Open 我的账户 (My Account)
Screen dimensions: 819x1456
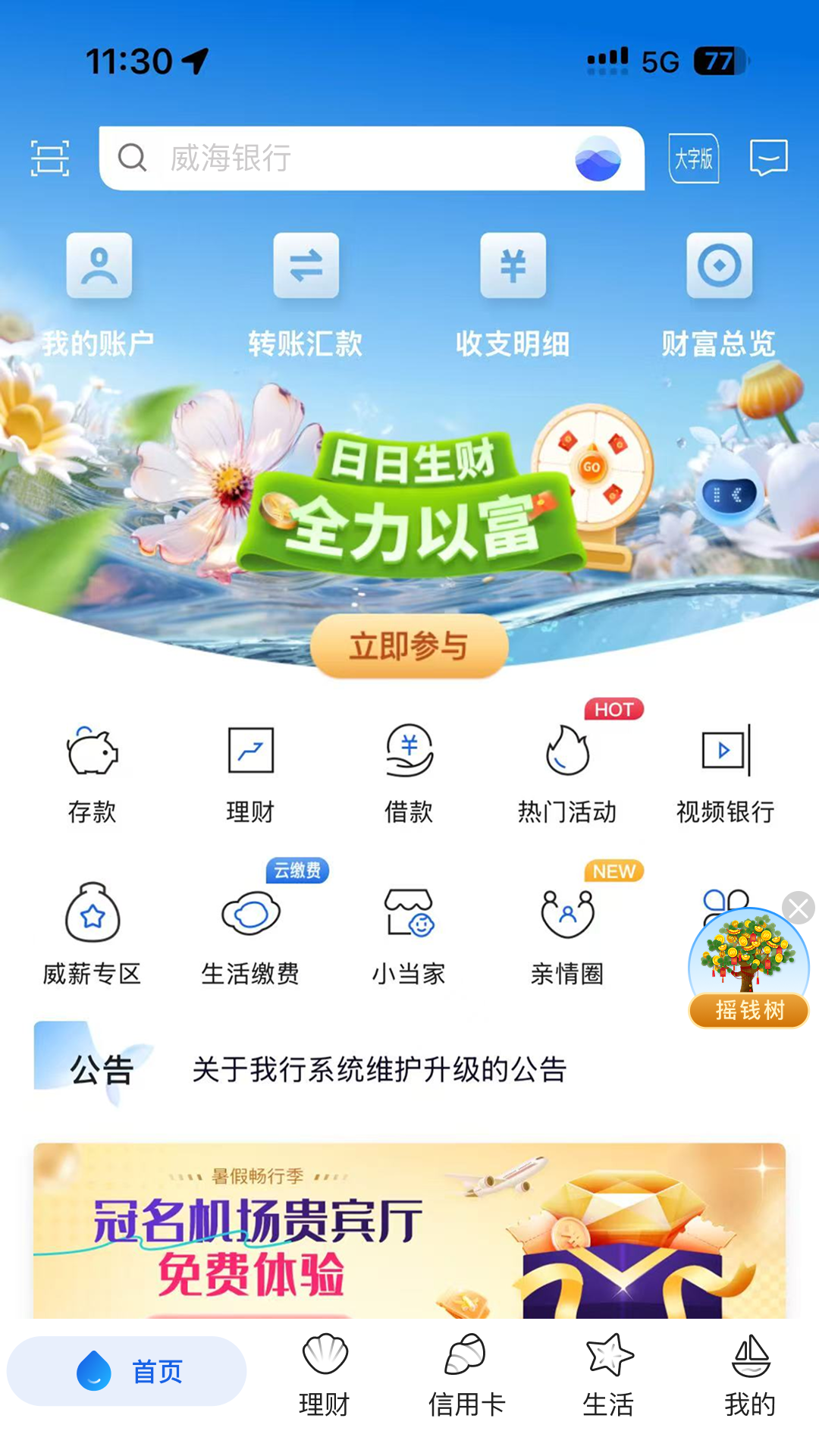(99, 291)
